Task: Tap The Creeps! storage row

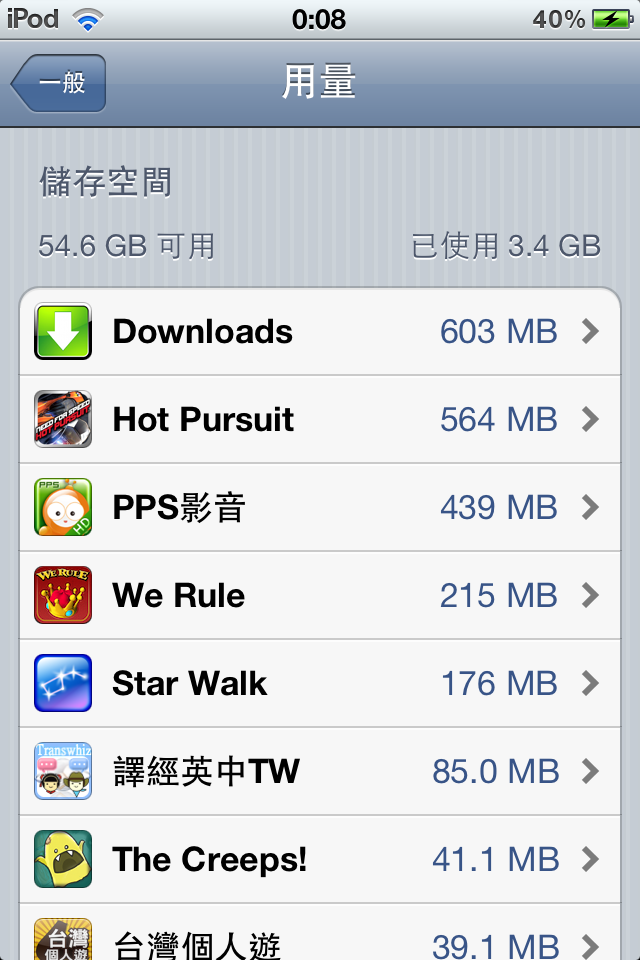Action: [x=320, y=860]
